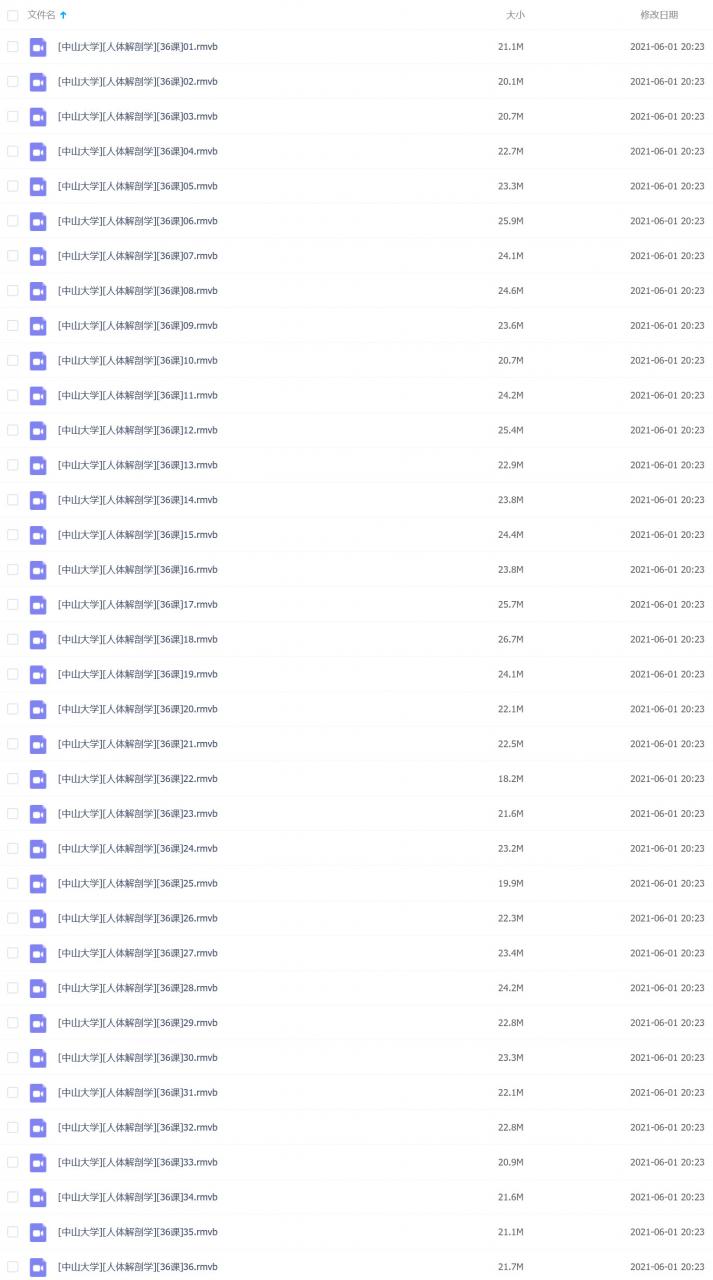Sort the list by 修改日期 column

(x=659, y=15)
